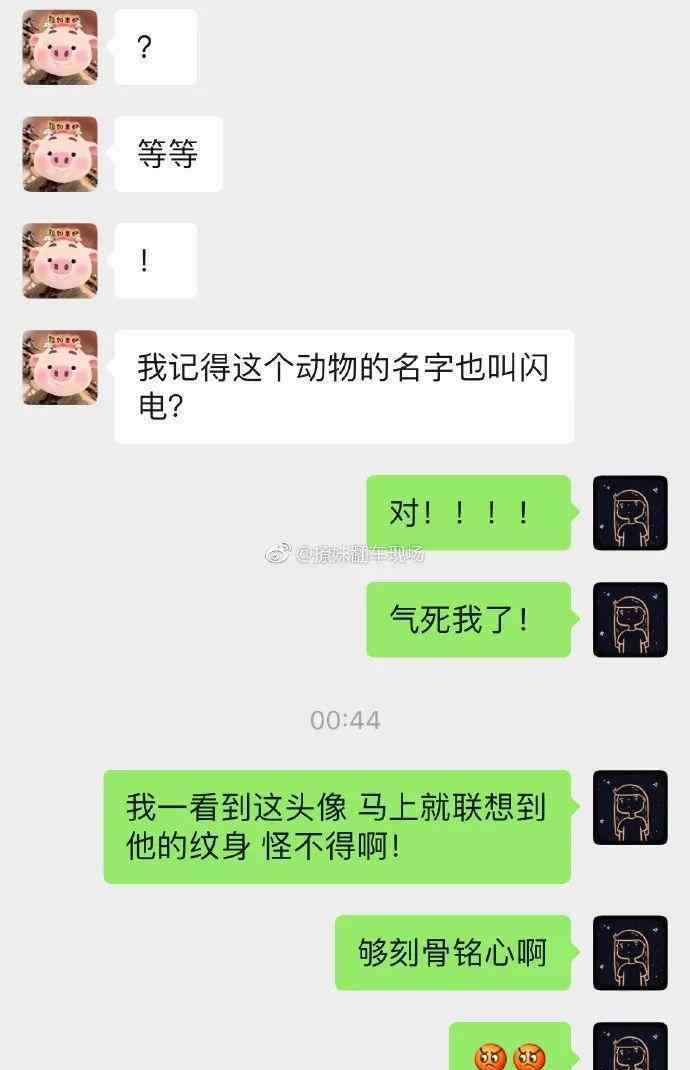Image resolution: width=690 pixels, height=1070 pixels.
Task: Open sender avatar beside the 对!!!! message
Action: tap(630, 513)
